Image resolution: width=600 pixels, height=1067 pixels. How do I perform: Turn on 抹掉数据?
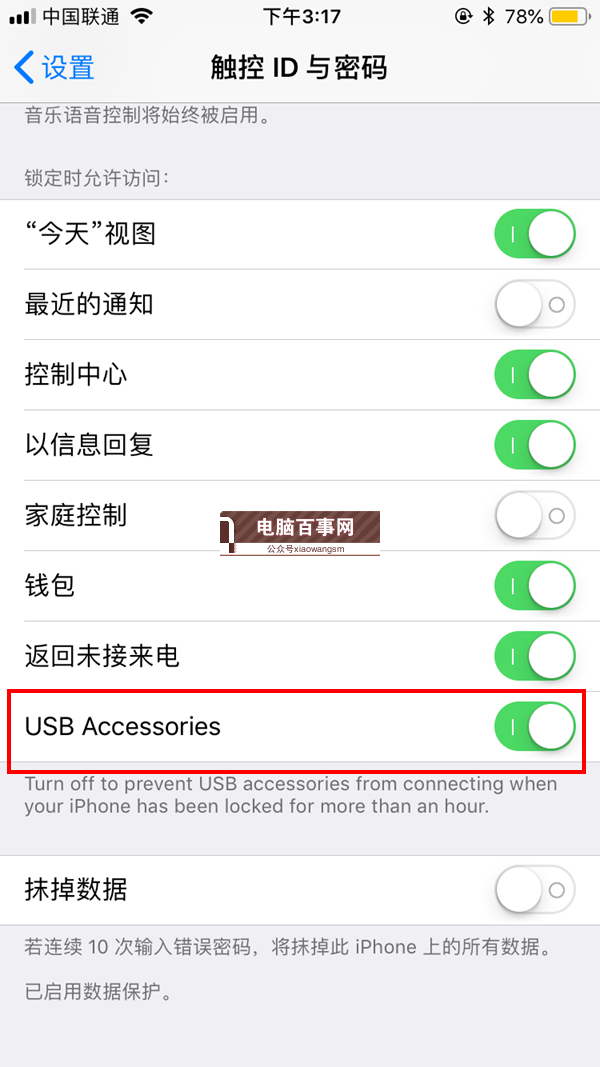535,890
